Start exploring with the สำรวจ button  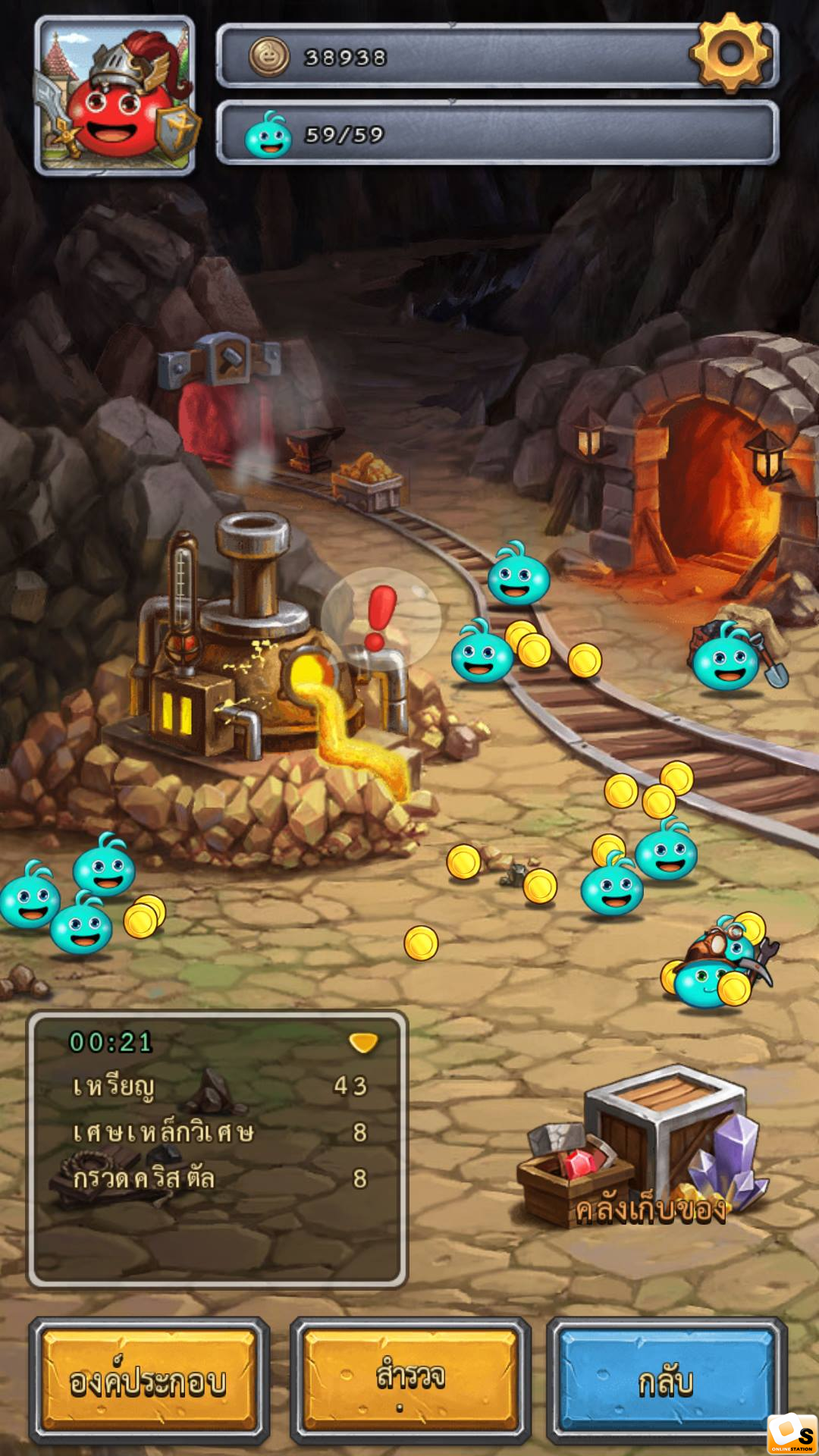[410, 1381]
